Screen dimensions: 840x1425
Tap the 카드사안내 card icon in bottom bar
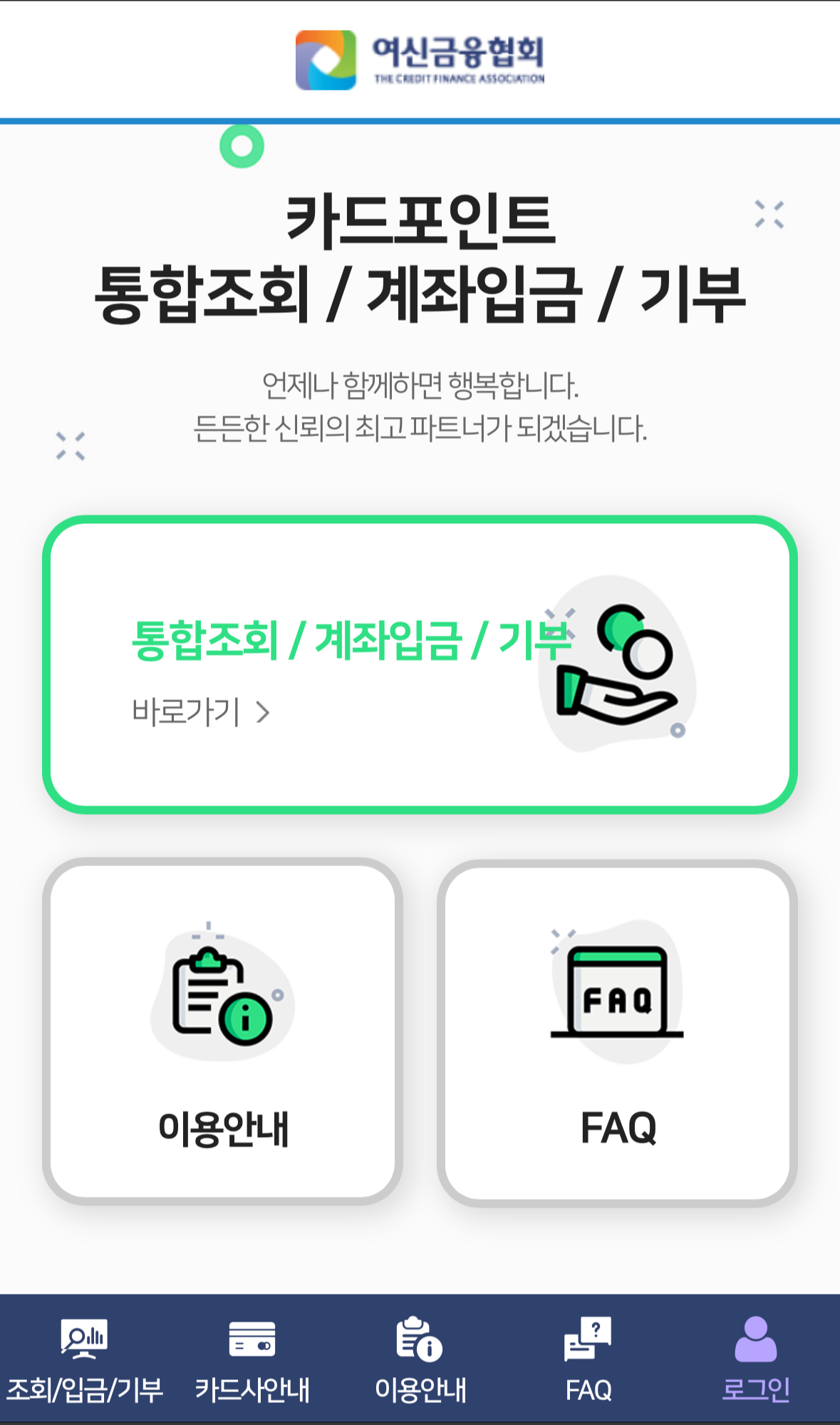pos(251,1340)
